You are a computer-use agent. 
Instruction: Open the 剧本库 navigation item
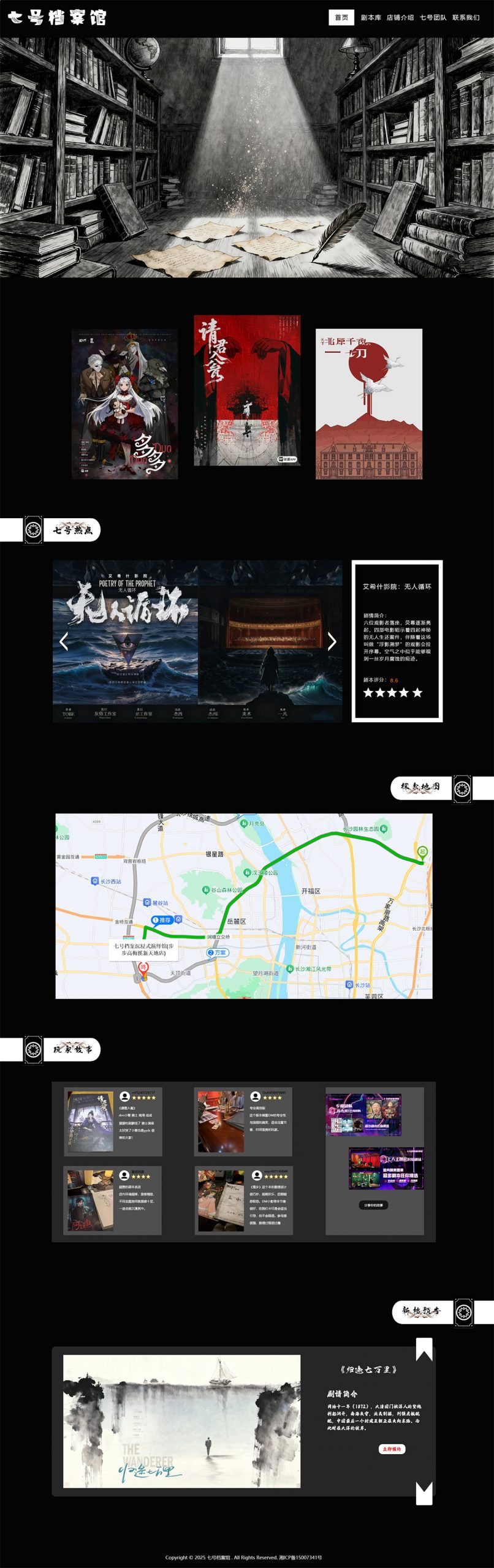point(370,17)
